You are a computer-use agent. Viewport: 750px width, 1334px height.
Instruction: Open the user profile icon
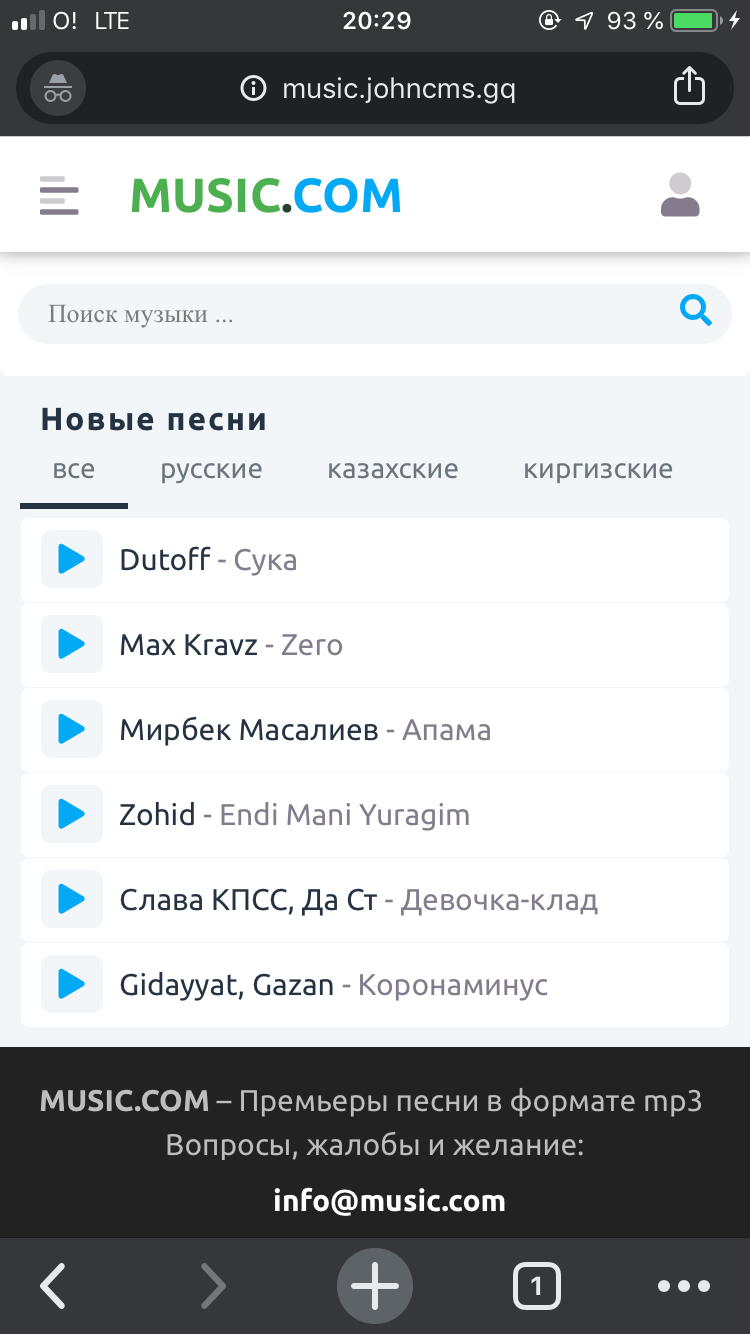point(680,195)
